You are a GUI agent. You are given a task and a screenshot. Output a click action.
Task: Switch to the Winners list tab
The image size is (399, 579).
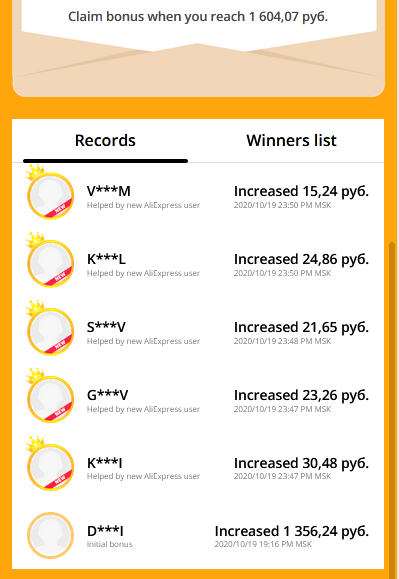pos(291,141)
